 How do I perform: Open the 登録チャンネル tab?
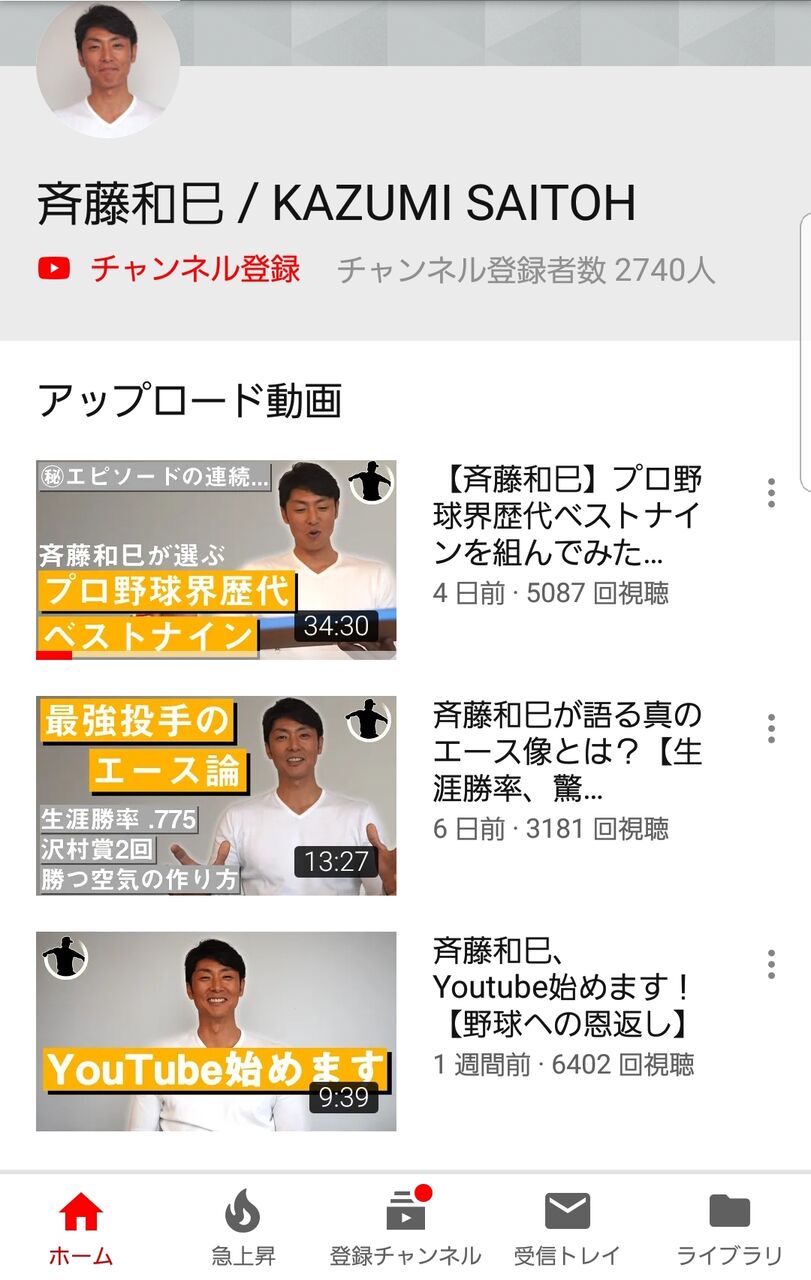[x=405, y=1228]
